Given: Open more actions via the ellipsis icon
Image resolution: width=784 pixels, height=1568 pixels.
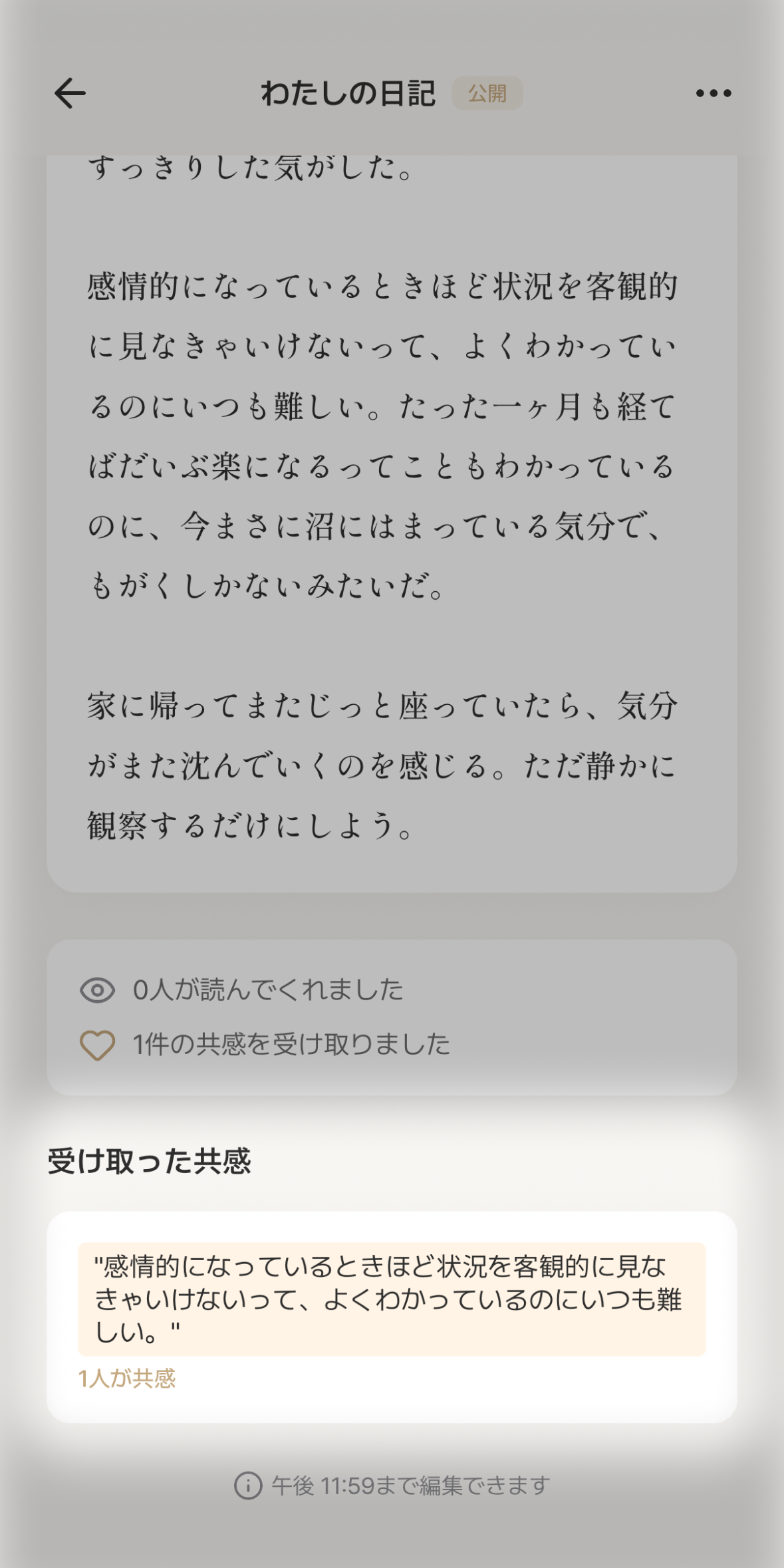Looking at the screenshot, I should 712,93.
